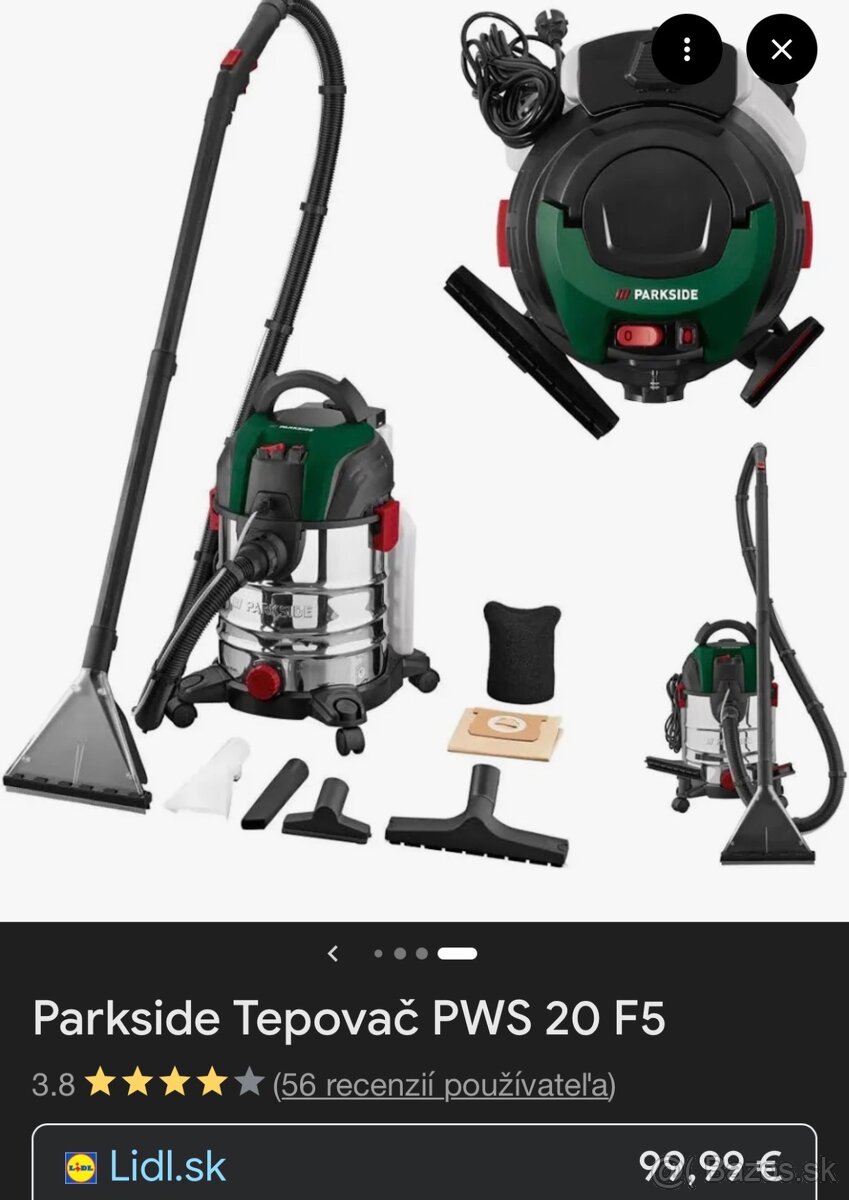This screenshot has width=849, height=1200.
Task: Open the three-dot overflow menu
Action: tap(687, 49)
